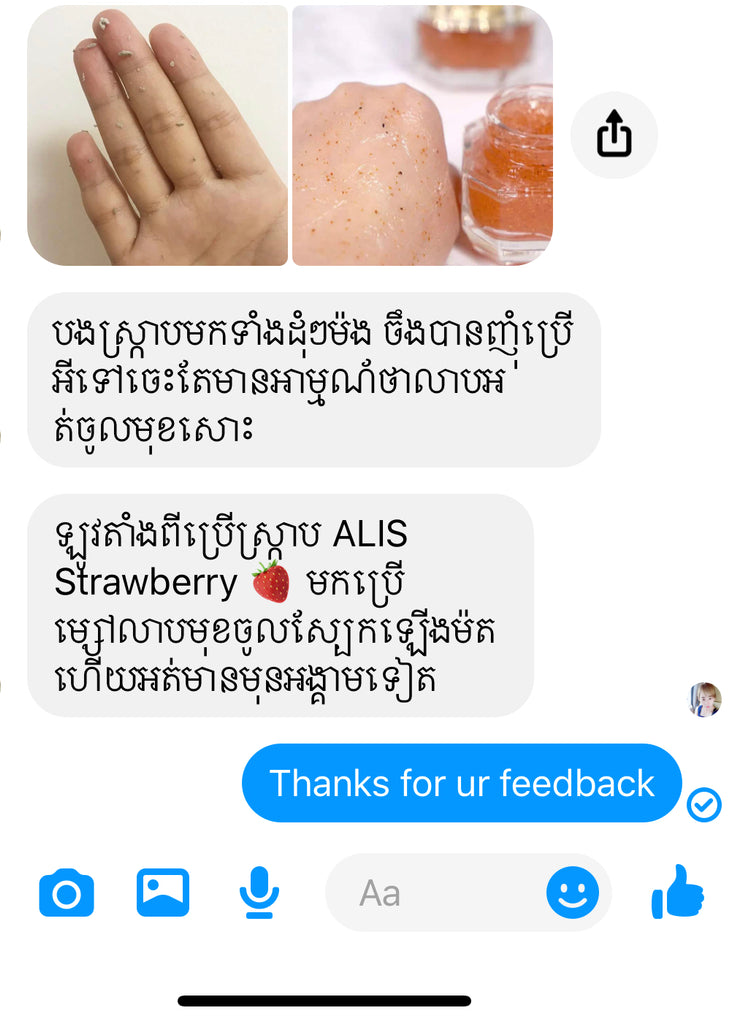Open the strawberry scrub jar photo

(422, 136)
